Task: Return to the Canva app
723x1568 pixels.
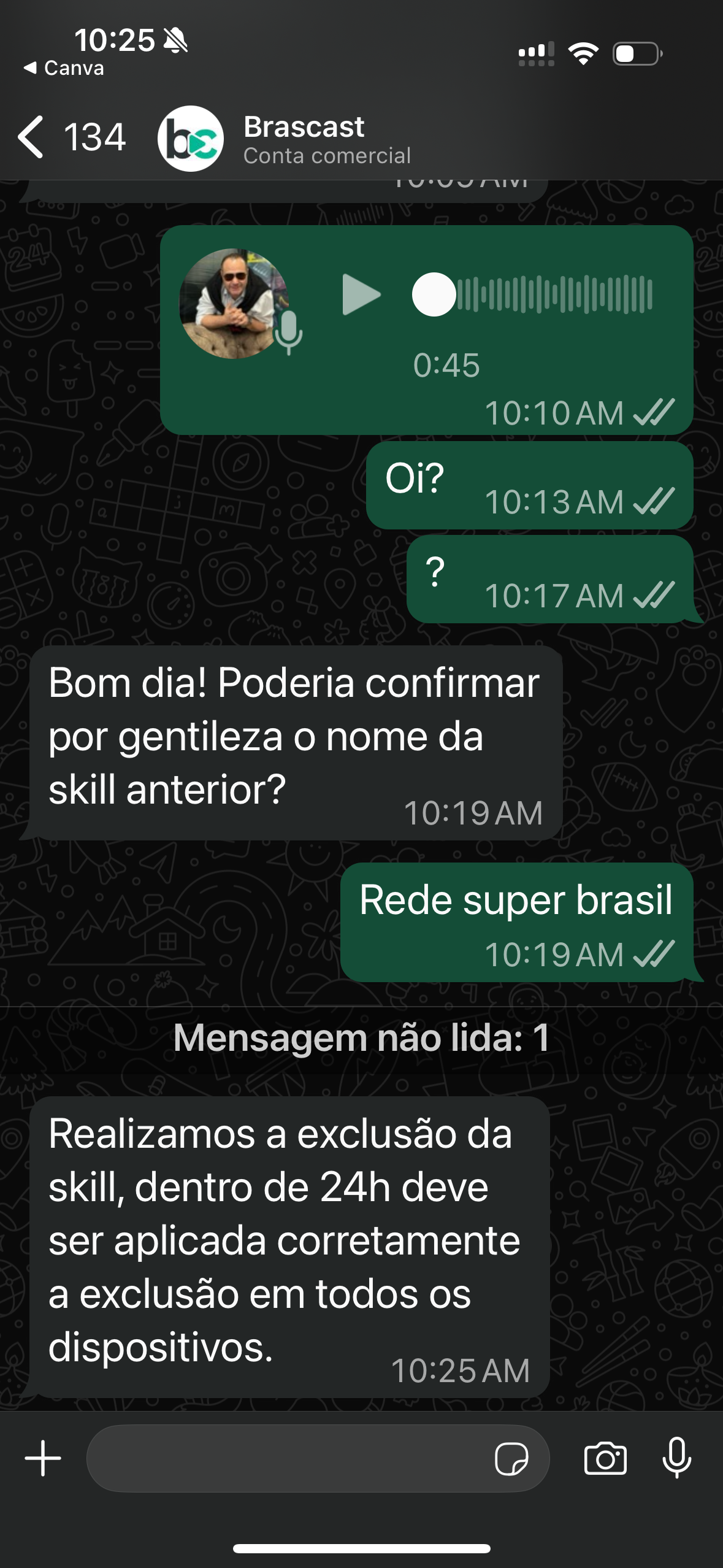Action: click(64, 68)
